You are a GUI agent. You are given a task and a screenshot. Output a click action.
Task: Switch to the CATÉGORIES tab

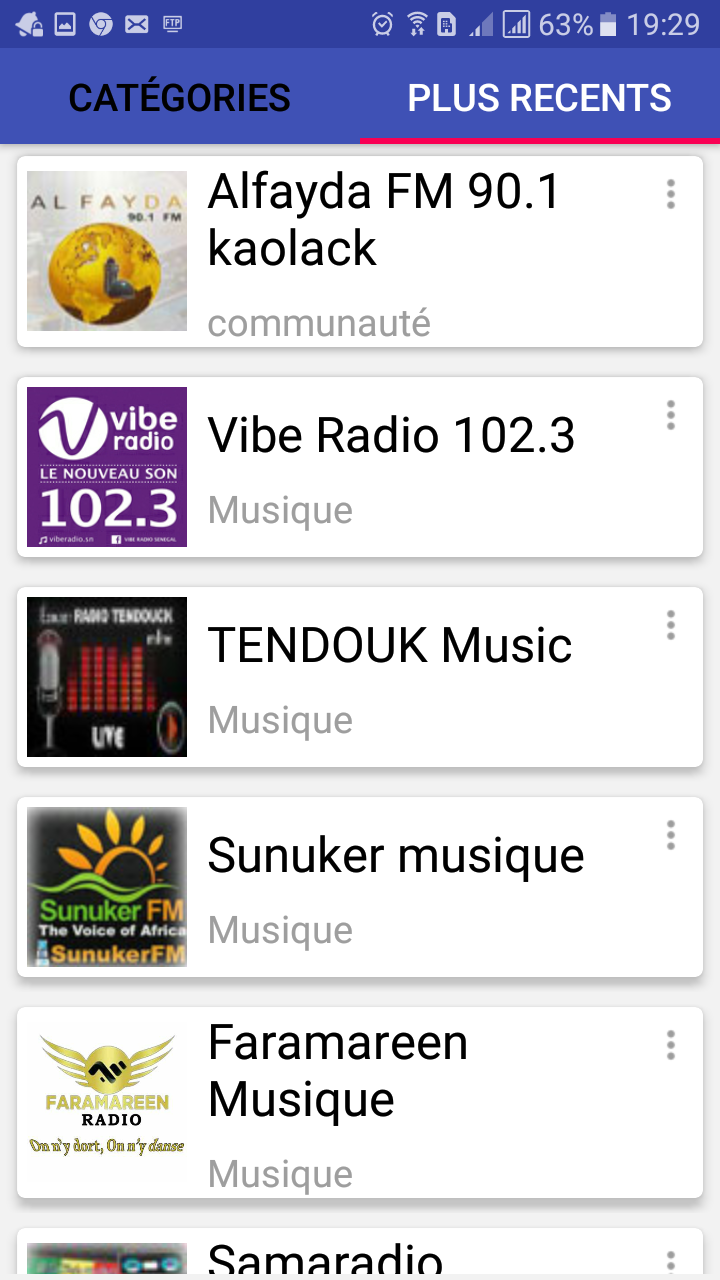(x=180, y=98)
